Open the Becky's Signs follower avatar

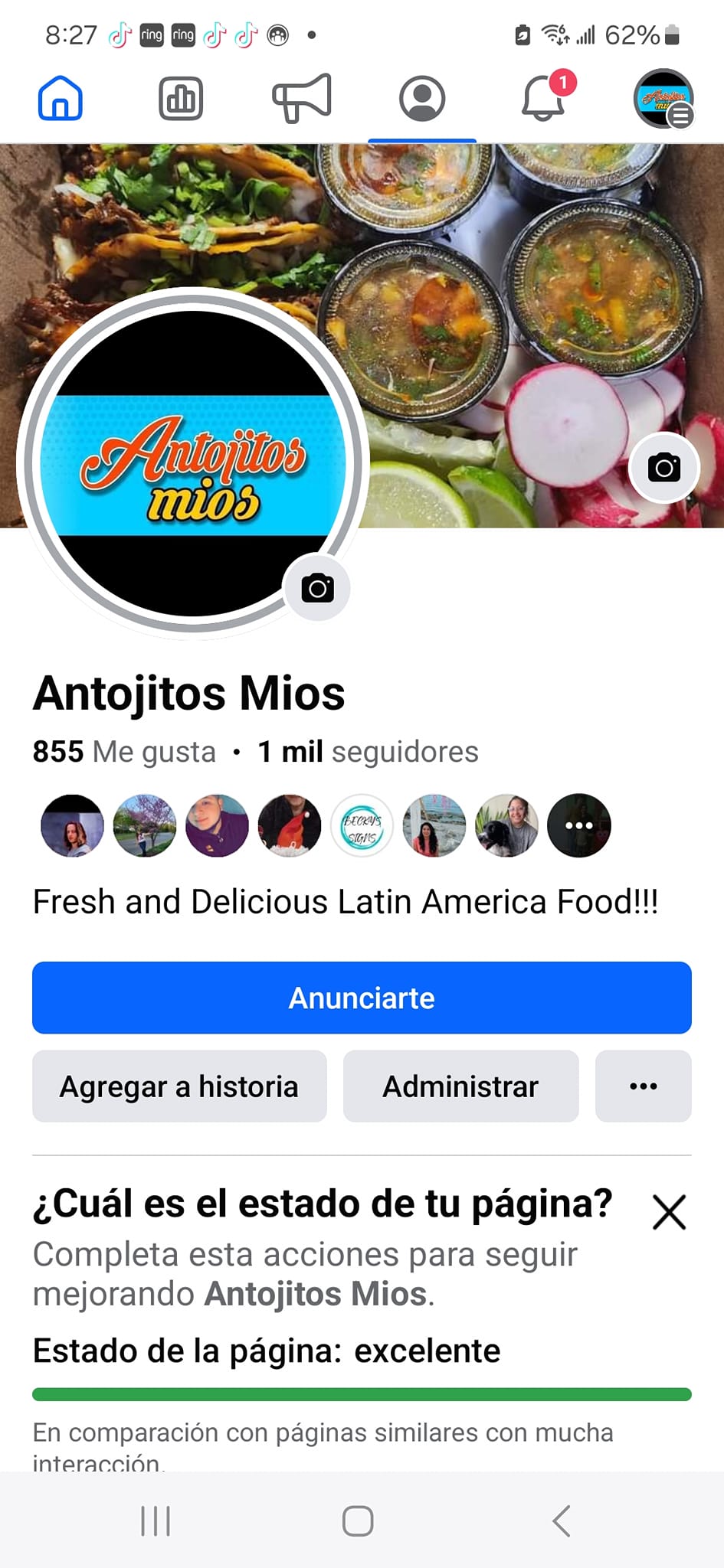[362, 825]
